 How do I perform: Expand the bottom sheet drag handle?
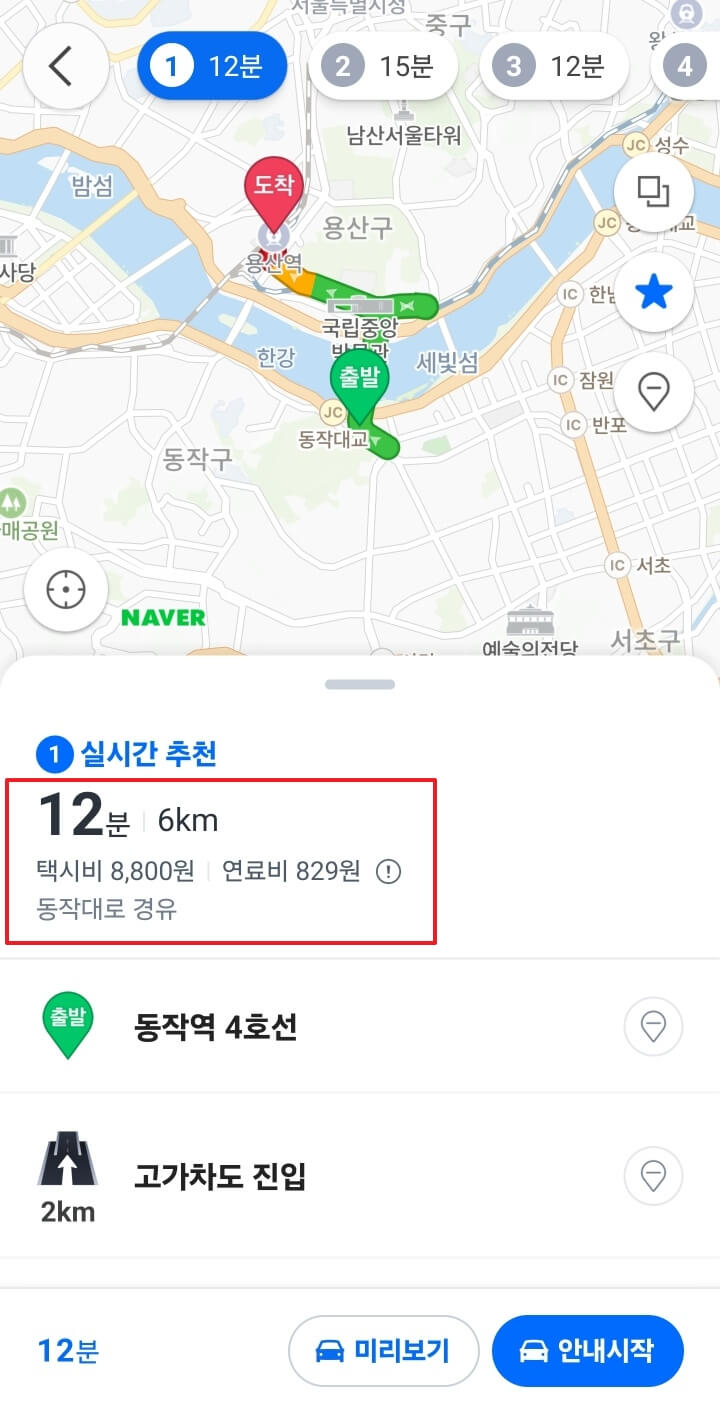tap(359, 684)
